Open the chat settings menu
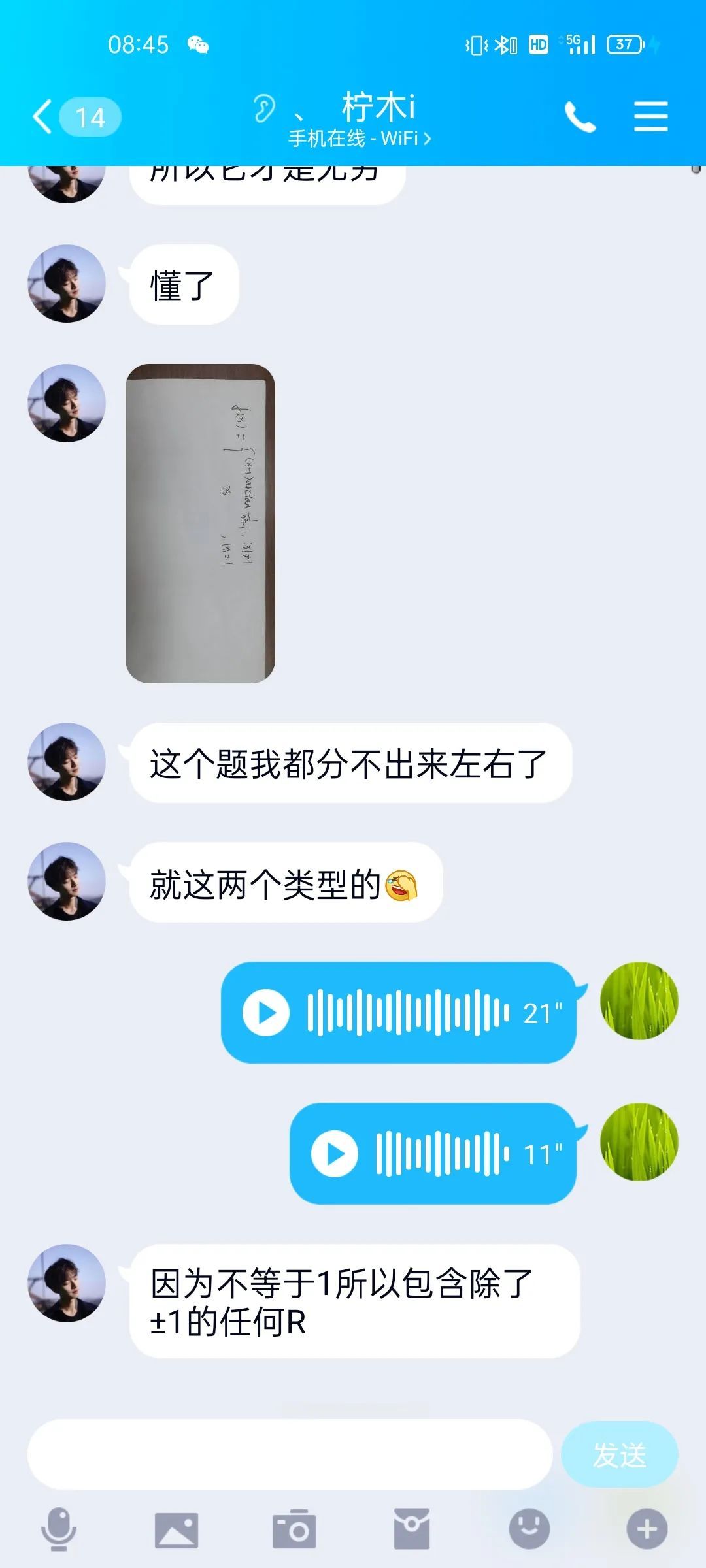This screenshot has width=706, height=1568. point(650,117)
